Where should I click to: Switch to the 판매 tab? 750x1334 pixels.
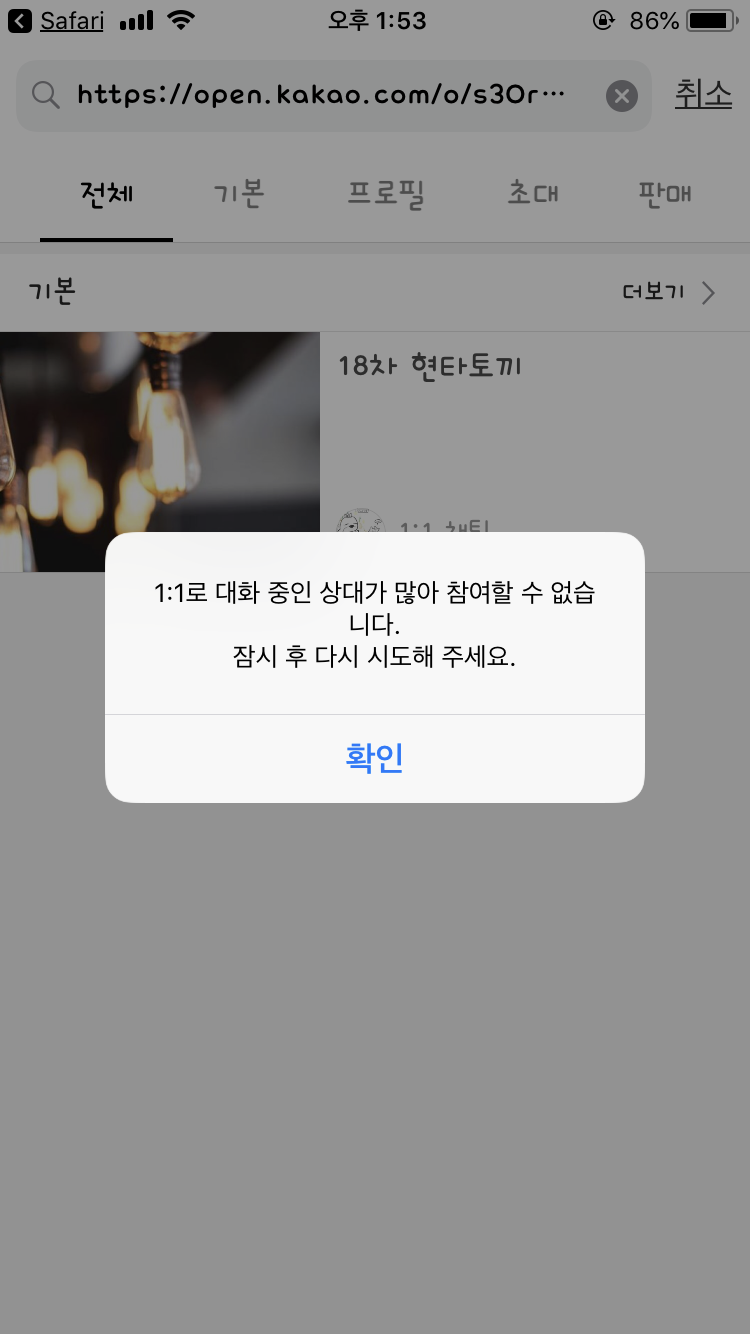click(665, 194)
